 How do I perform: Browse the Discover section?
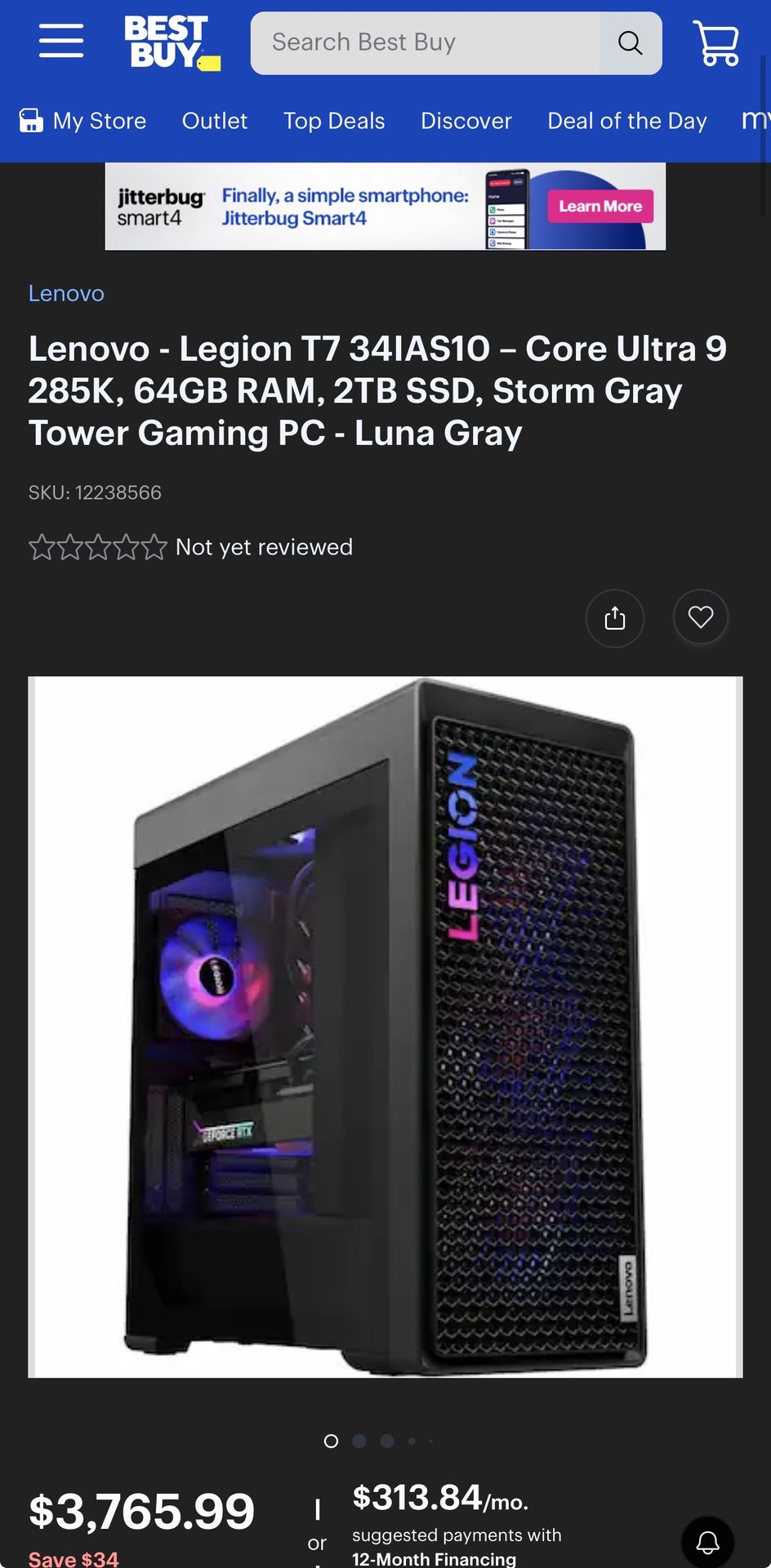(466, 120)
